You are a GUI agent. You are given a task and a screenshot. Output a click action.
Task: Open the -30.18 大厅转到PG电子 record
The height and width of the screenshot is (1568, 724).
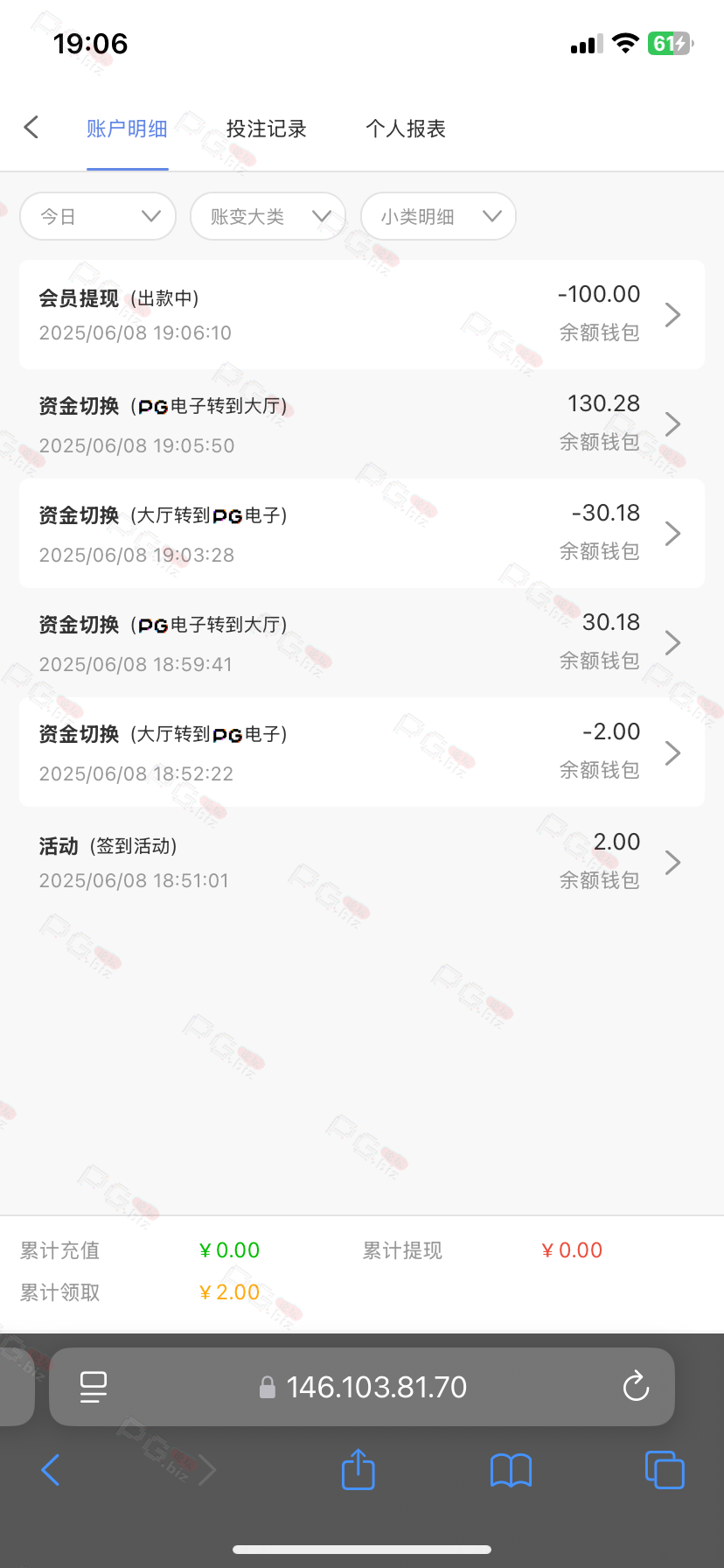coord(362,533)
